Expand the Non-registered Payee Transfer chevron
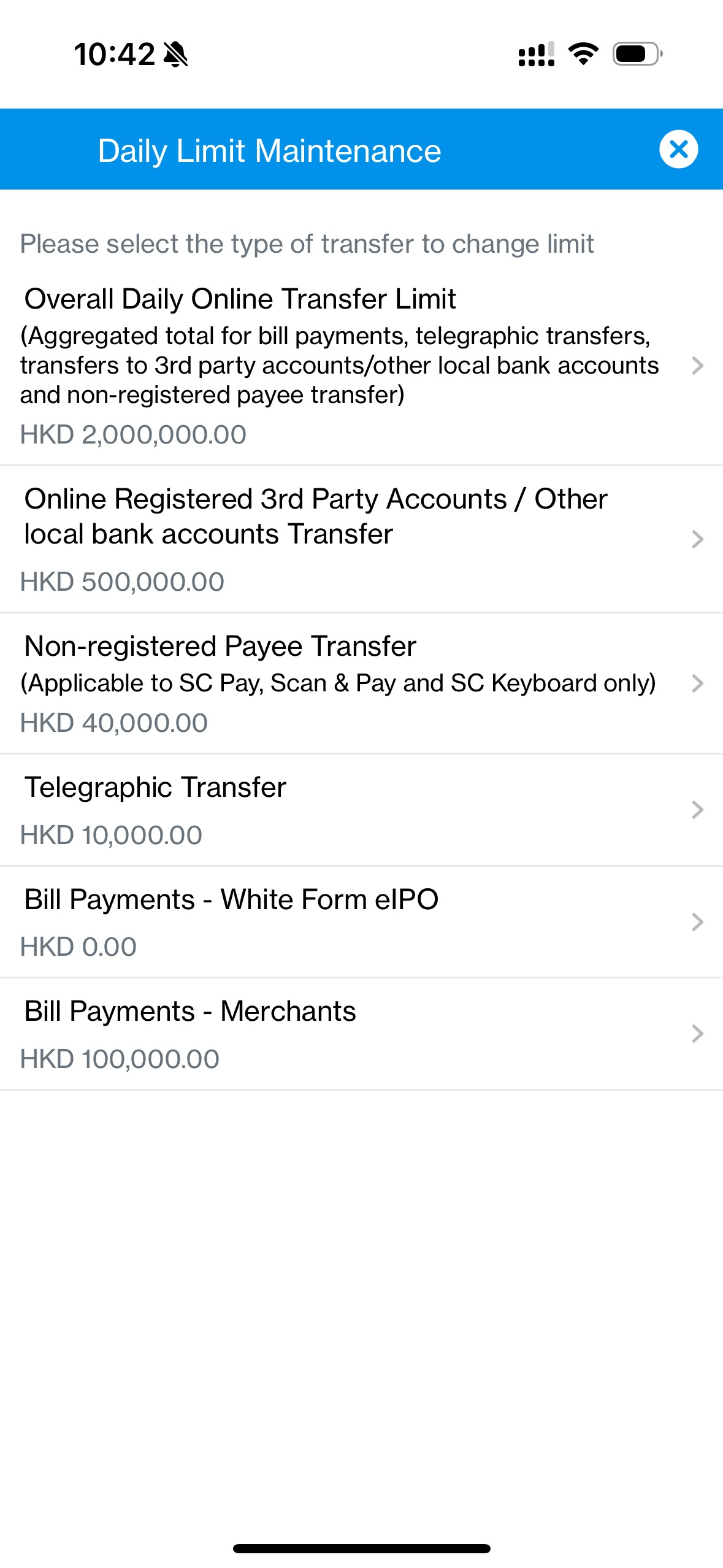The width and height of the screenshot is (723, 1568). 697,683
